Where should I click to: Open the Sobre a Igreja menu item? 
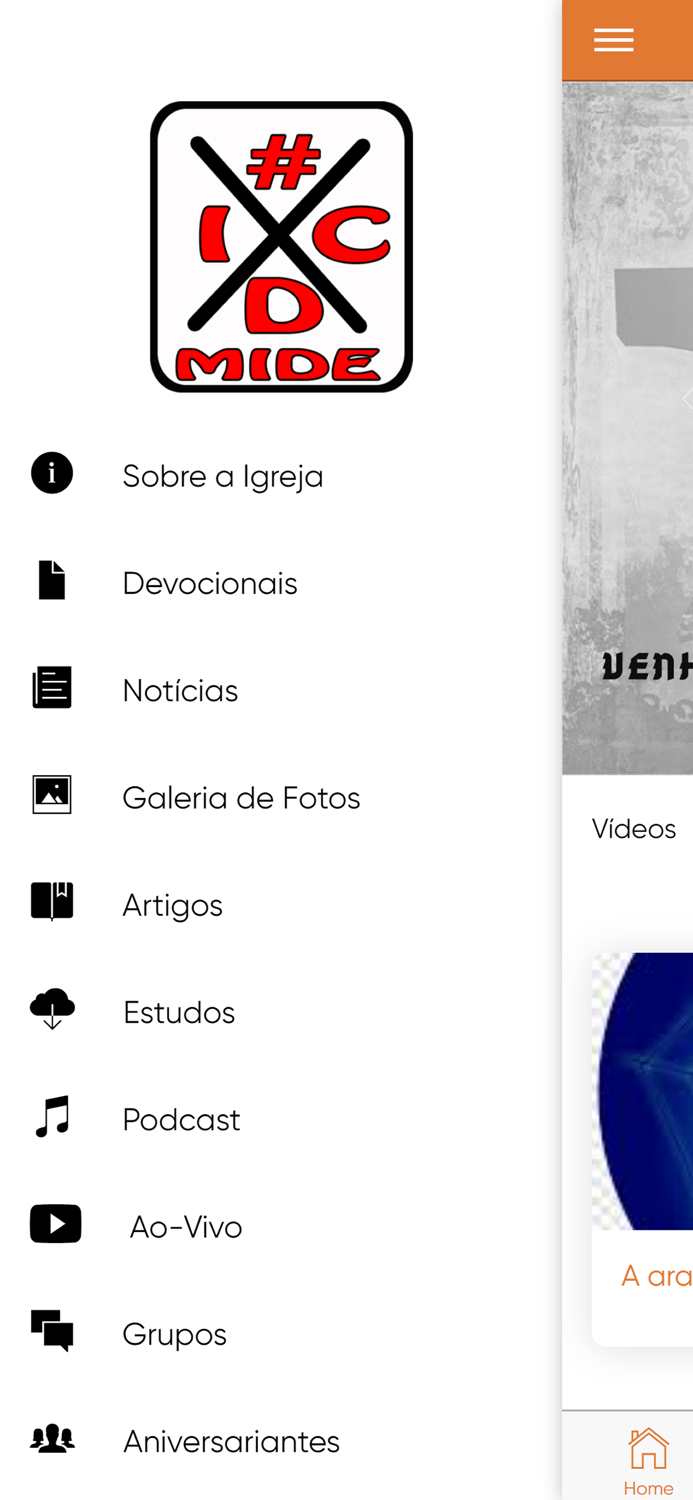[280, 475]
